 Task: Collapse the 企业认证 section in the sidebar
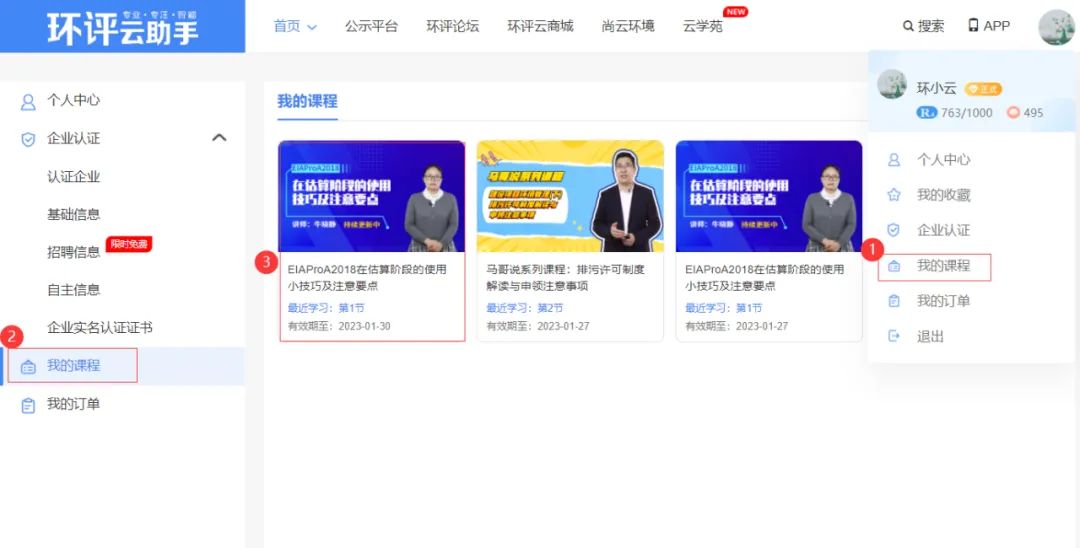pyautogui.click(x=219, y=138)
